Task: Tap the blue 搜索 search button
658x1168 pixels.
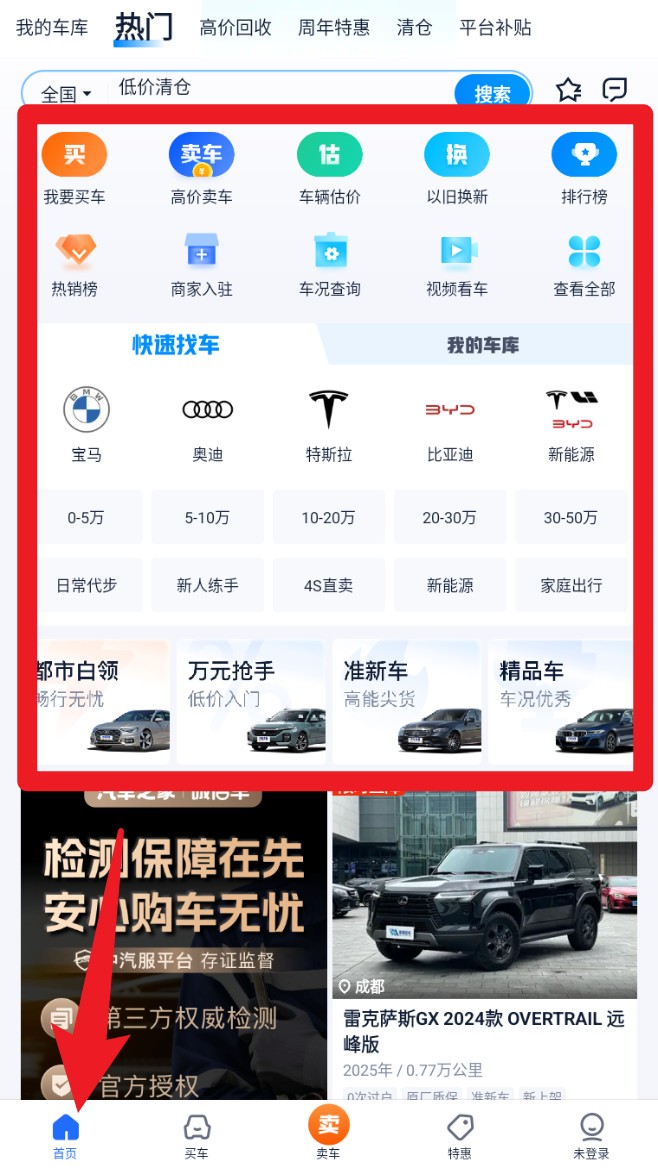Action: 492,93
